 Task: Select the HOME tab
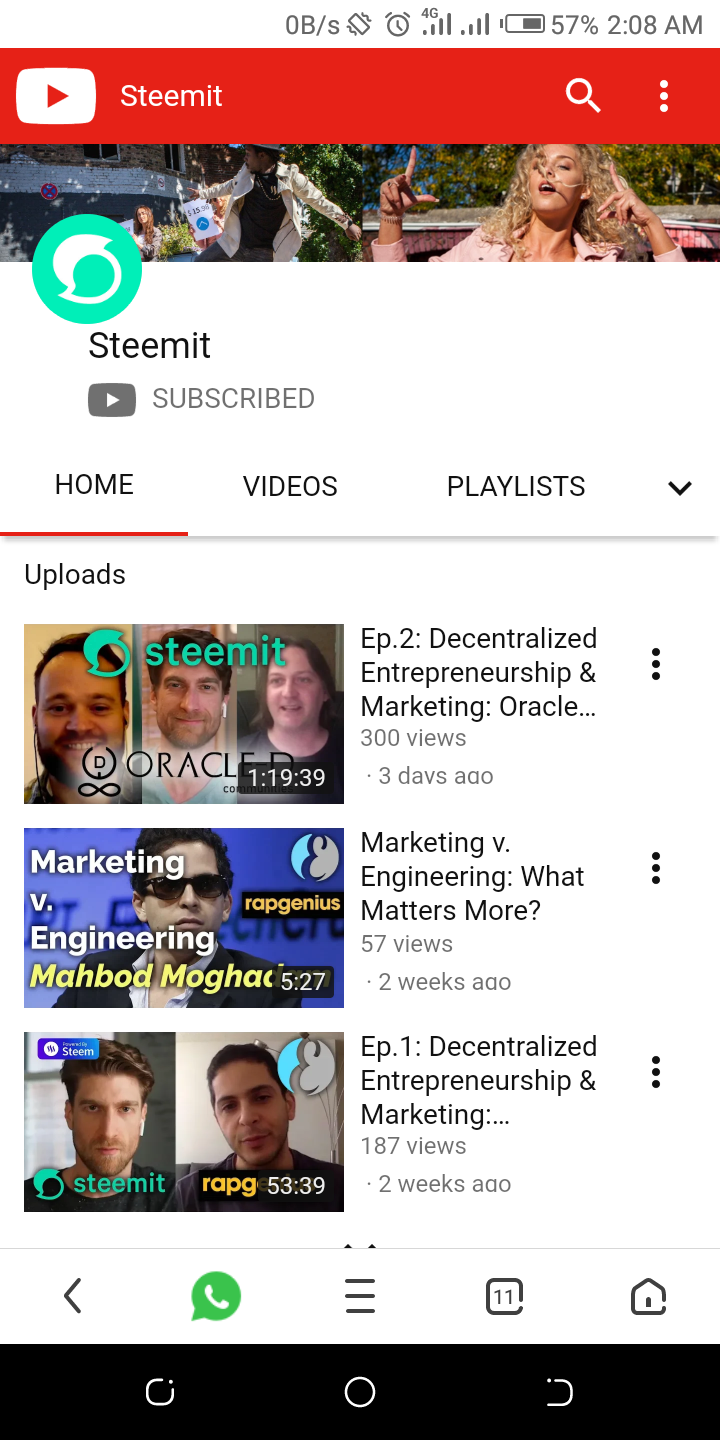94,485
